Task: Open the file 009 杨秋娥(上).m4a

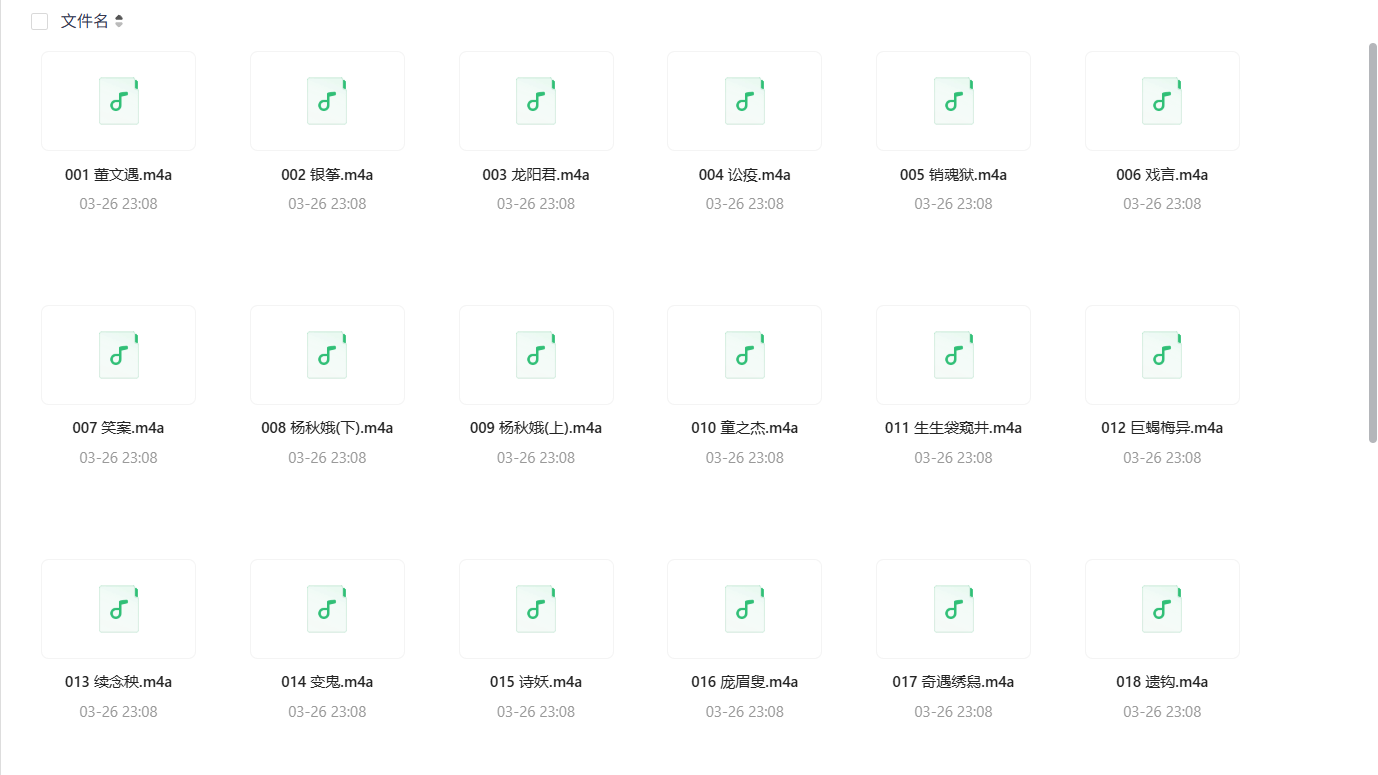Action: pos(536,355)
